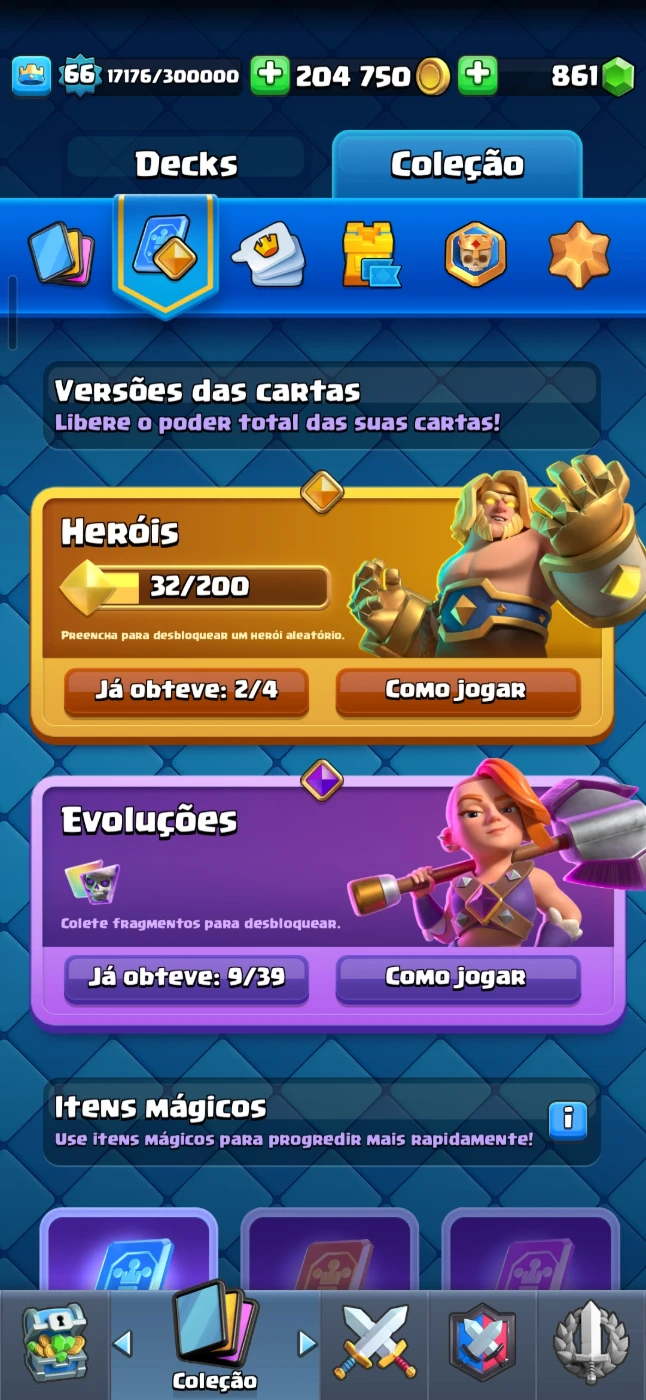Open the tower skins tab

pyautogui.click(x=370, y=254)
